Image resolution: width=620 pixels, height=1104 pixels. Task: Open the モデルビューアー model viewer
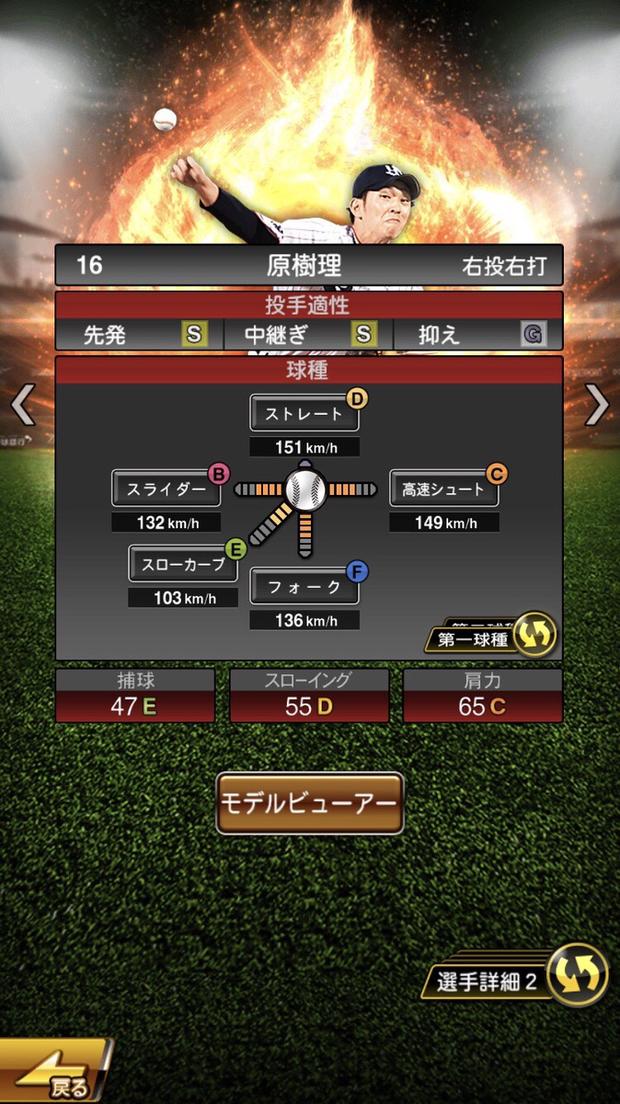[x=310, y=803]
